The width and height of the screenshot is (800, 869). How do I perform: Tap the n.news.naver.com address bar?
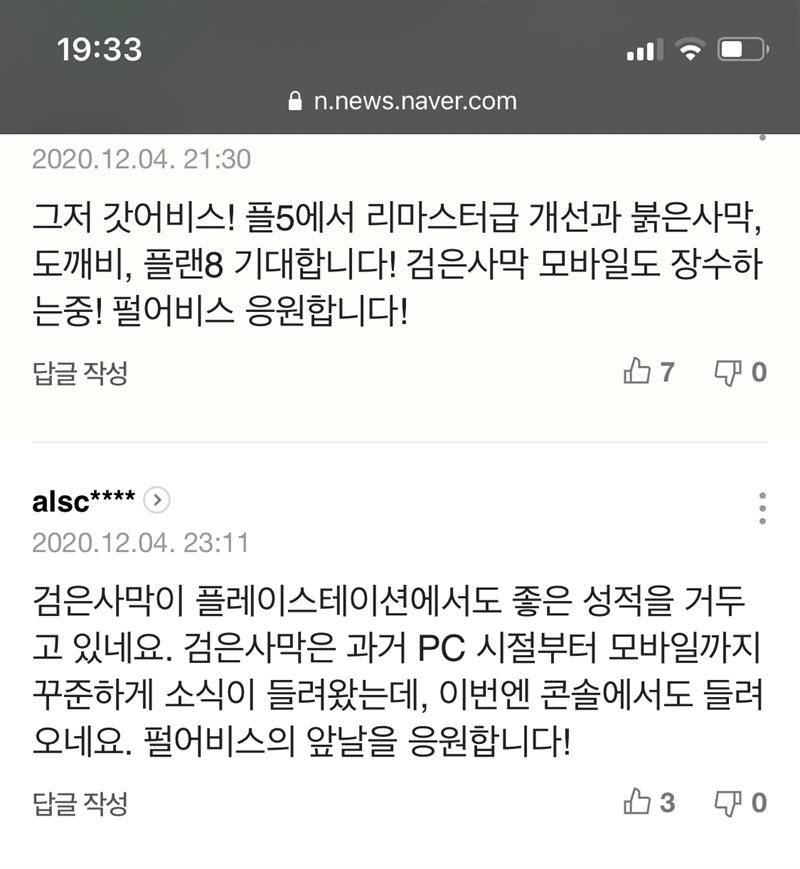402,101
